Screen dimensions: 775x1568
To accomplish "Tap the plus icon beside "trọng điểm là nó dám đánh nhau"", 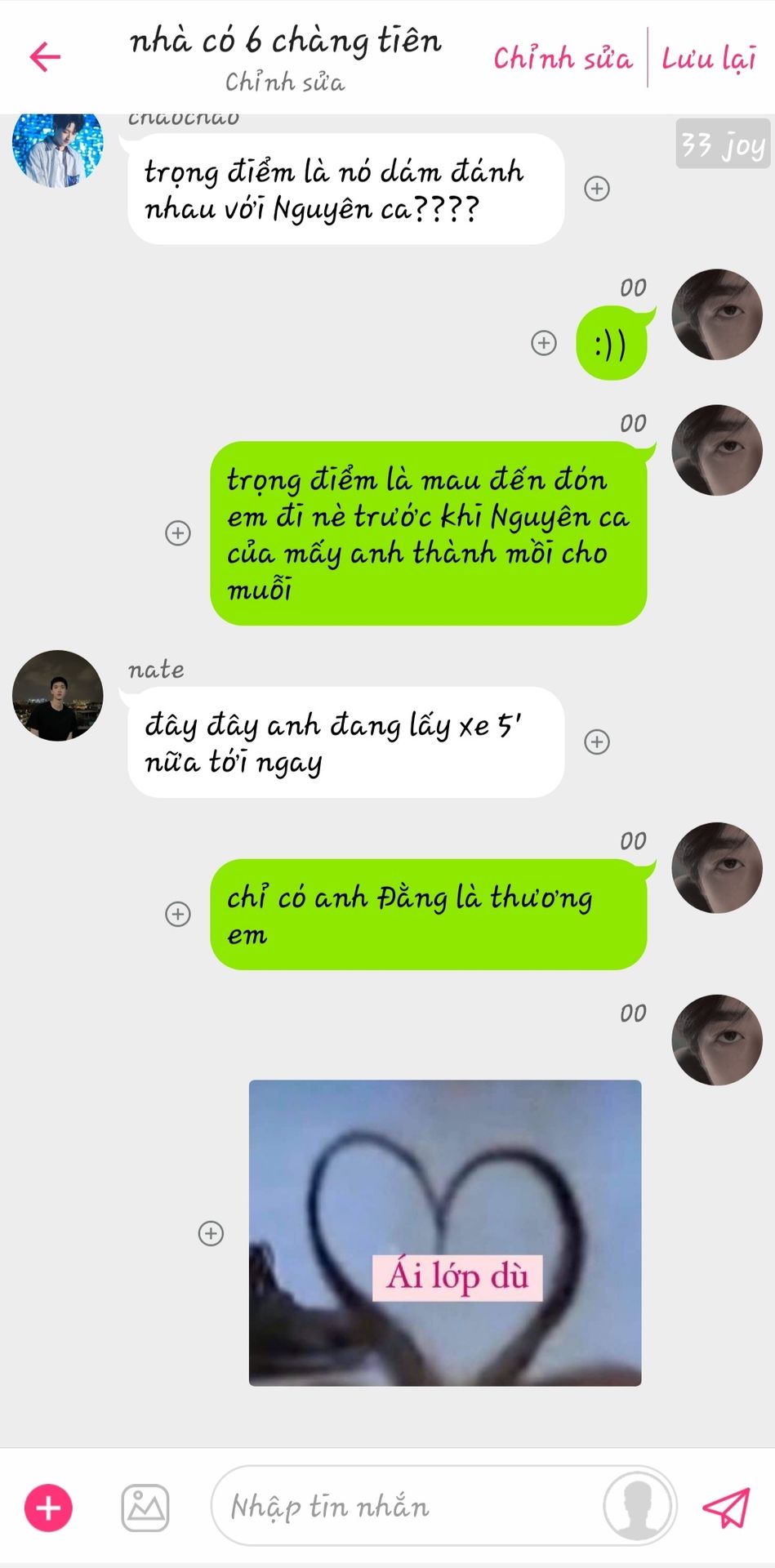I will click(x=597, y=189).
